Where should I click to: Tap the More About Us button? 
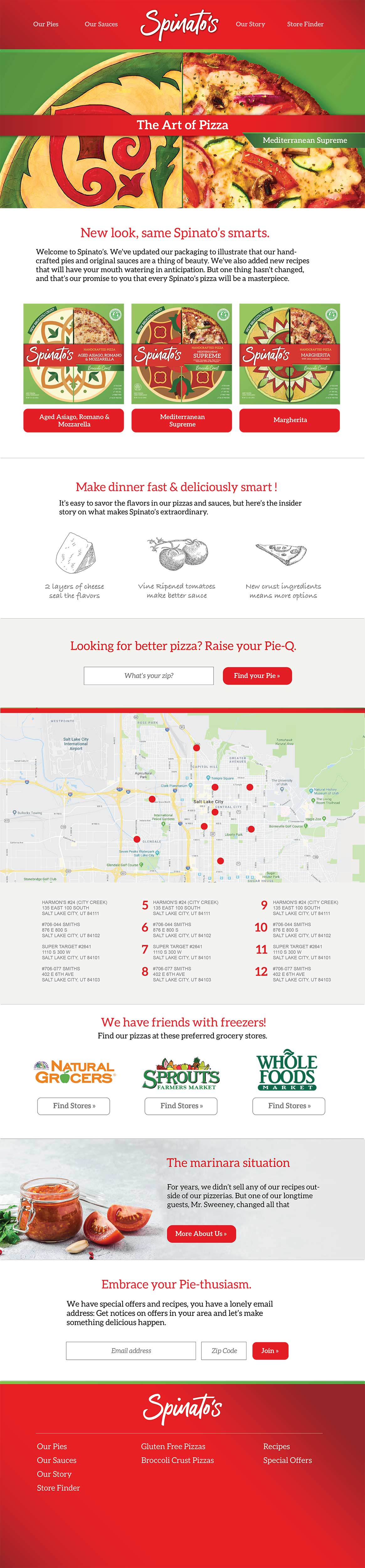[x=201, y=1233]
